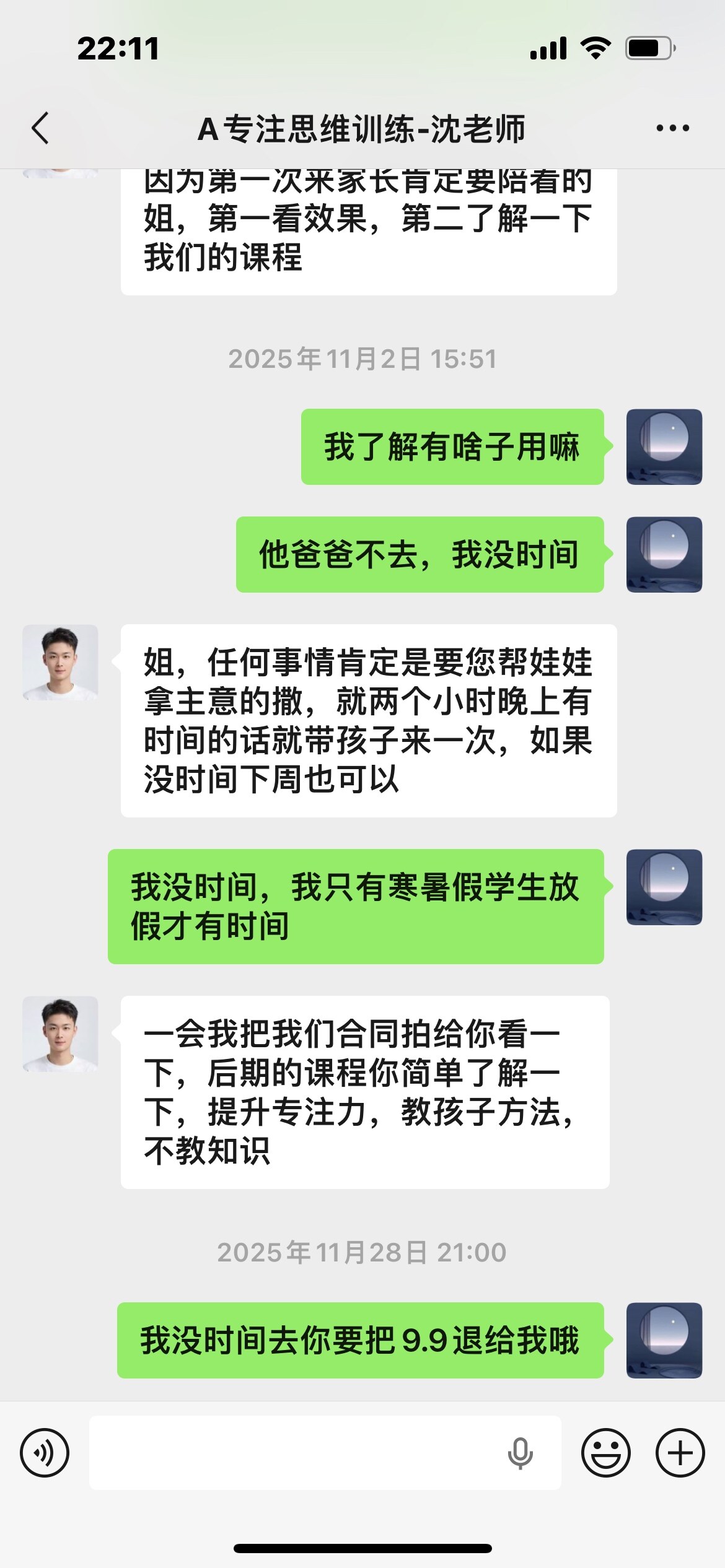Open 沈老师's avatar beside the 姐，任何事情 message
Image resolution: width=725 pixels, height=1568 pixels.
pyautogui.click(x=60, y=663)
